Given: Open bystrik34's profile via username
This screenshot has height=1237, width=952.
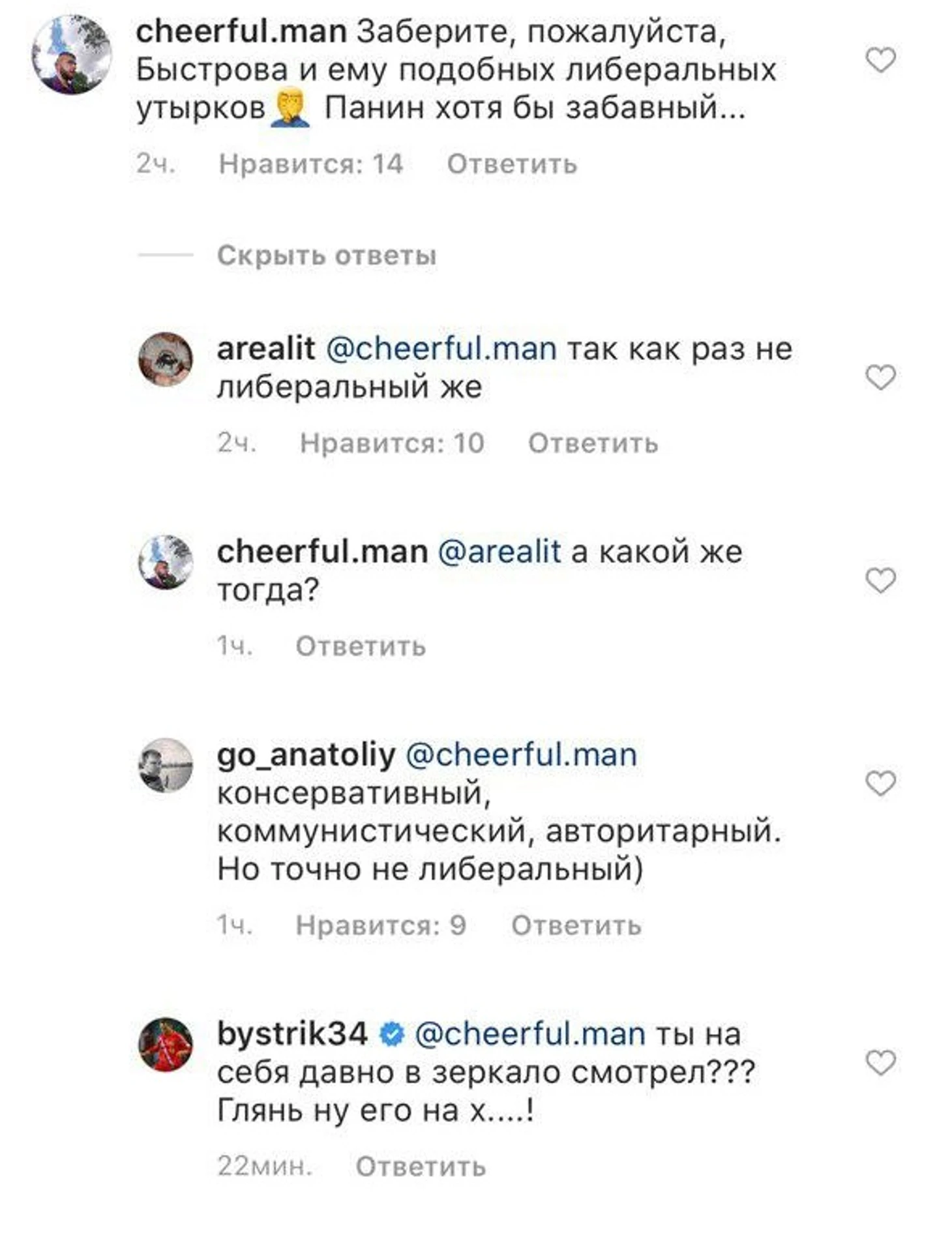Looking at the screenshot, I should 292,1034.
